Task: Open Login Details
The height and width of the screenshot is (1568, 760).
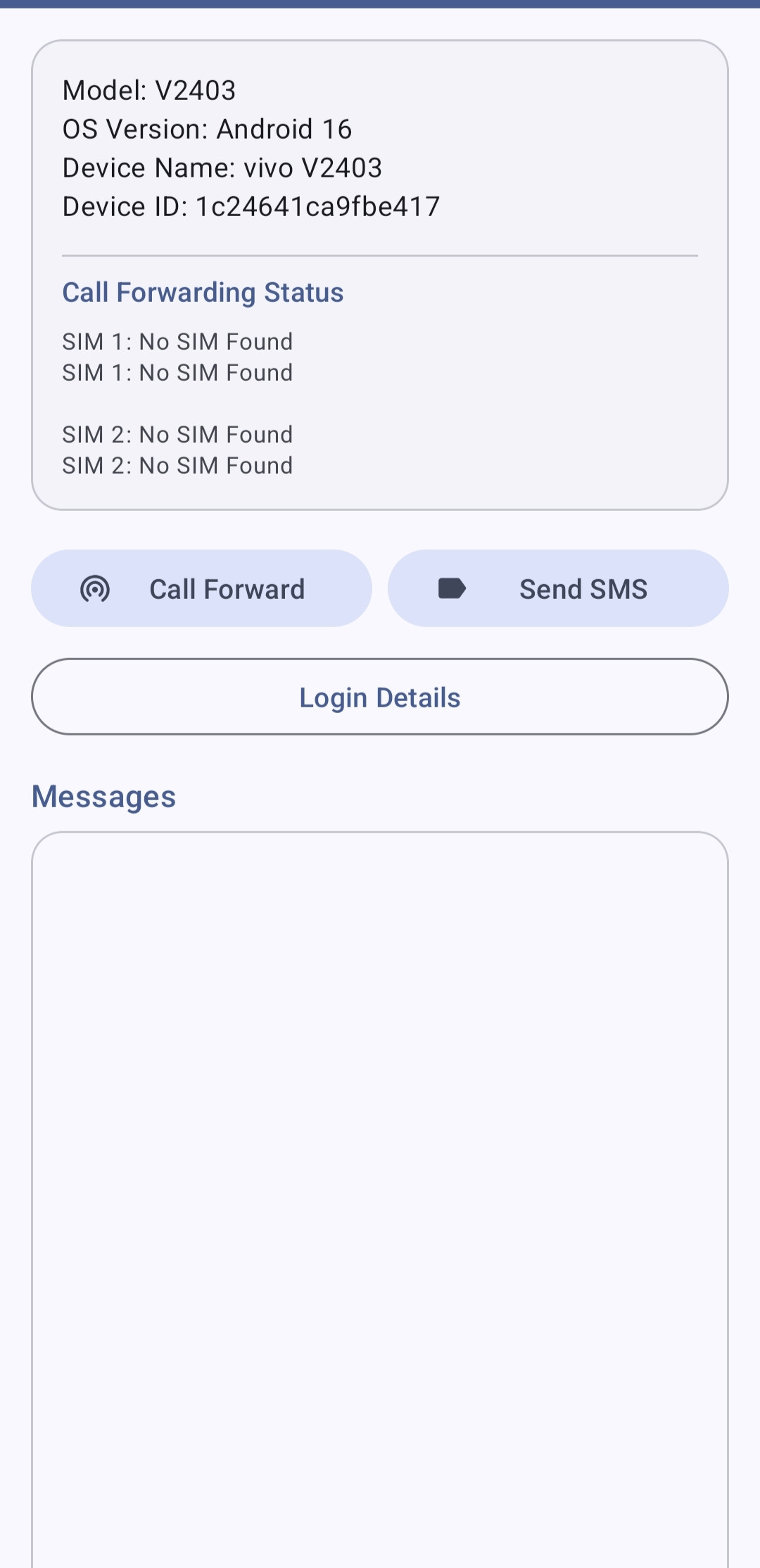Action: [380, 697]
